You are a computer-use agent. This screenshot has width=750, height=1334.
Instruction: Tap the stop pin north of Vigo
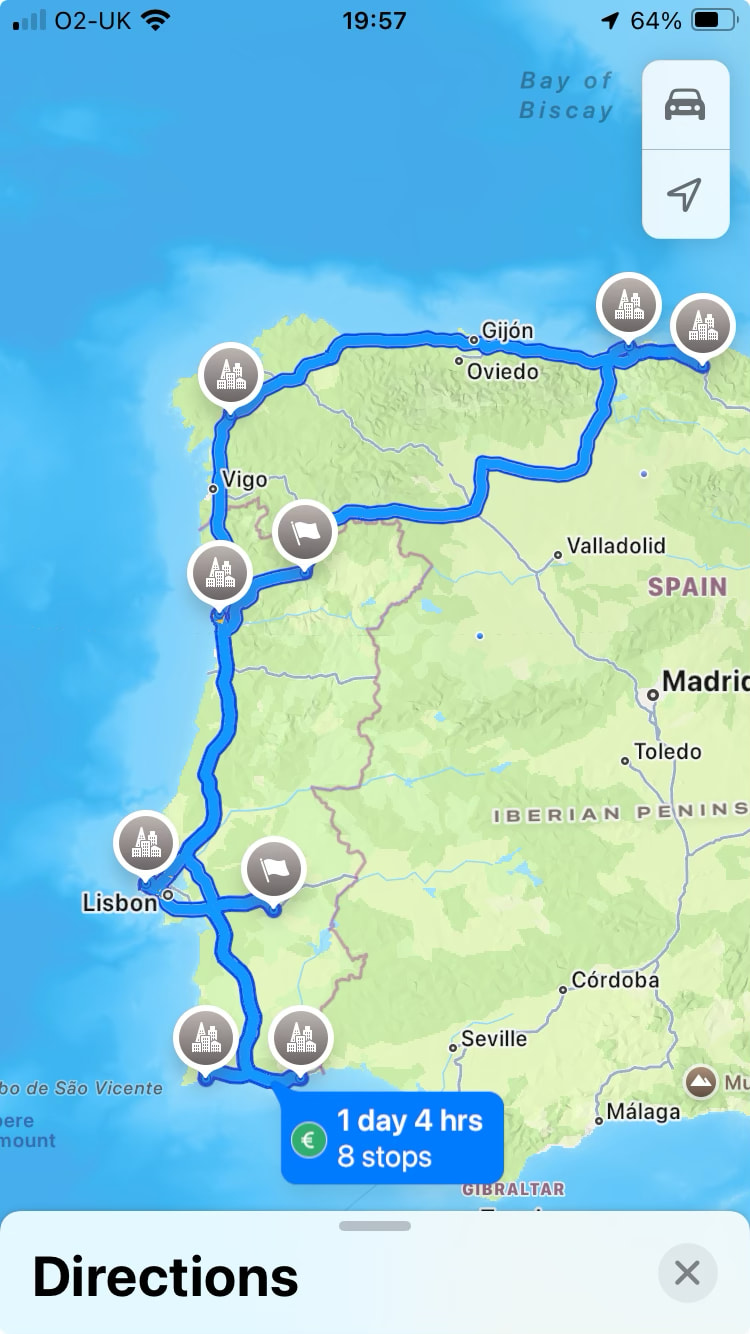coord(231,375)
